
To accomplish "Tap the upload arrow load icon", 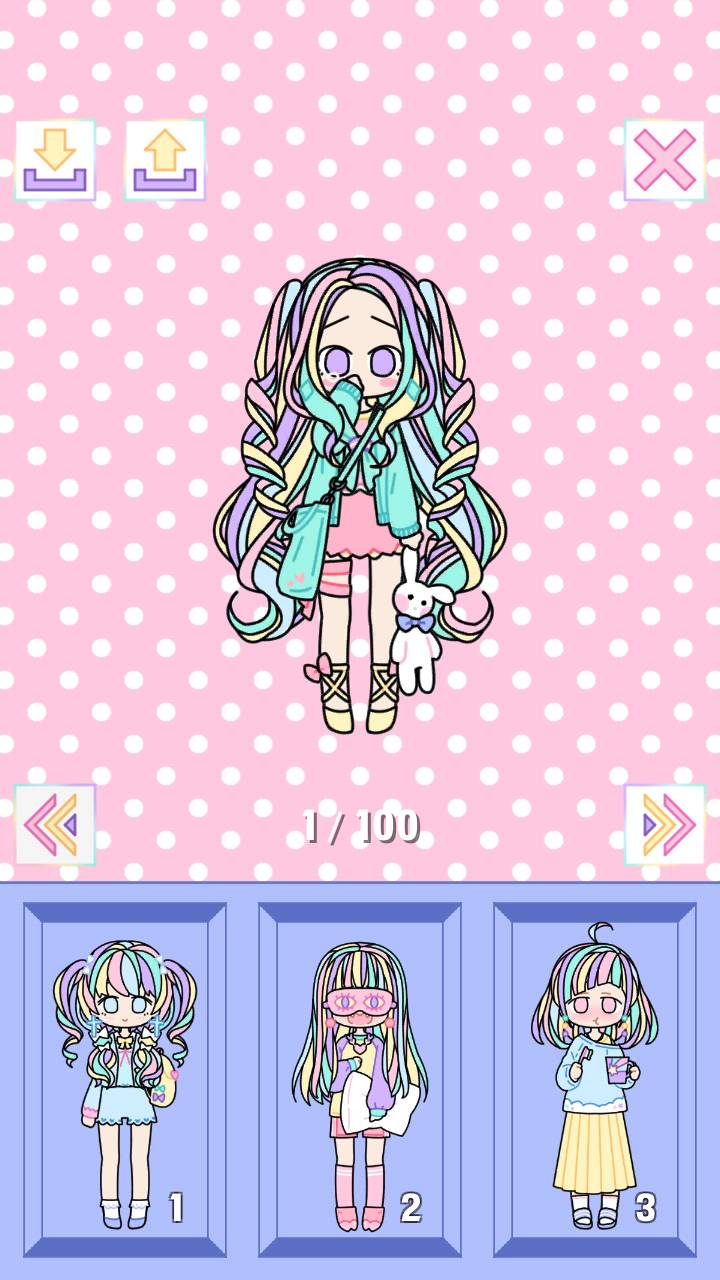I will 165,160.
